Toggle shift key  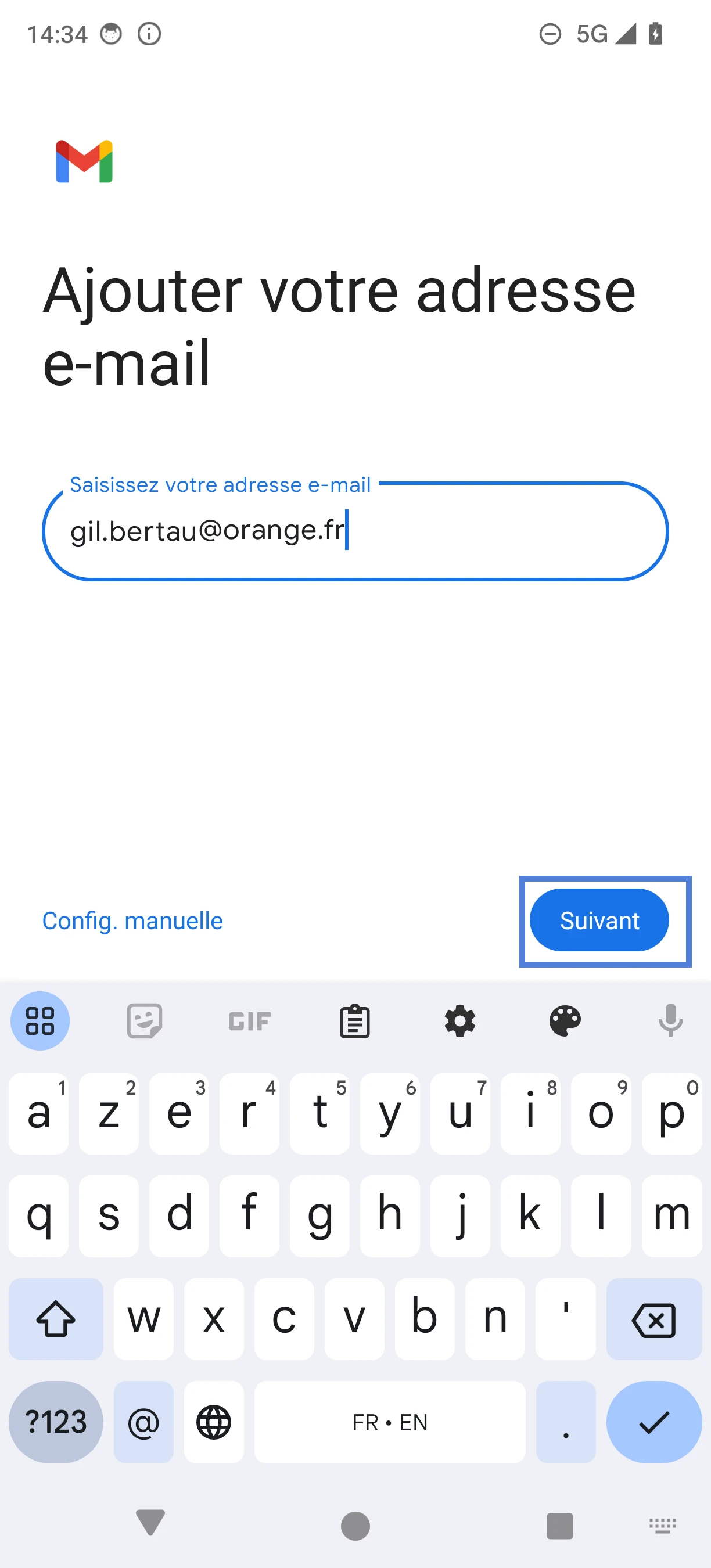tap(56, 1319)
